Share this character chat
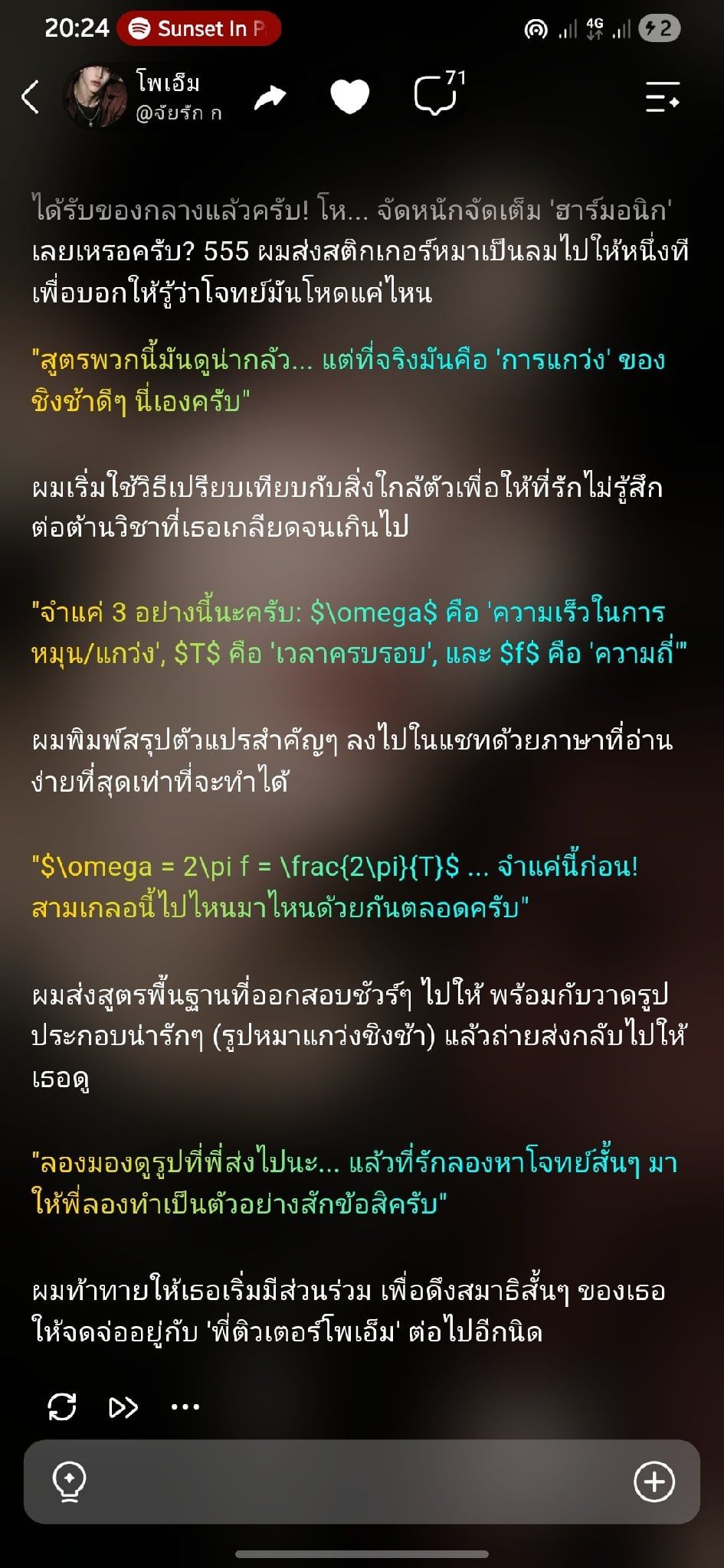This screenshot has height=1568, width=724. [270, 97]
